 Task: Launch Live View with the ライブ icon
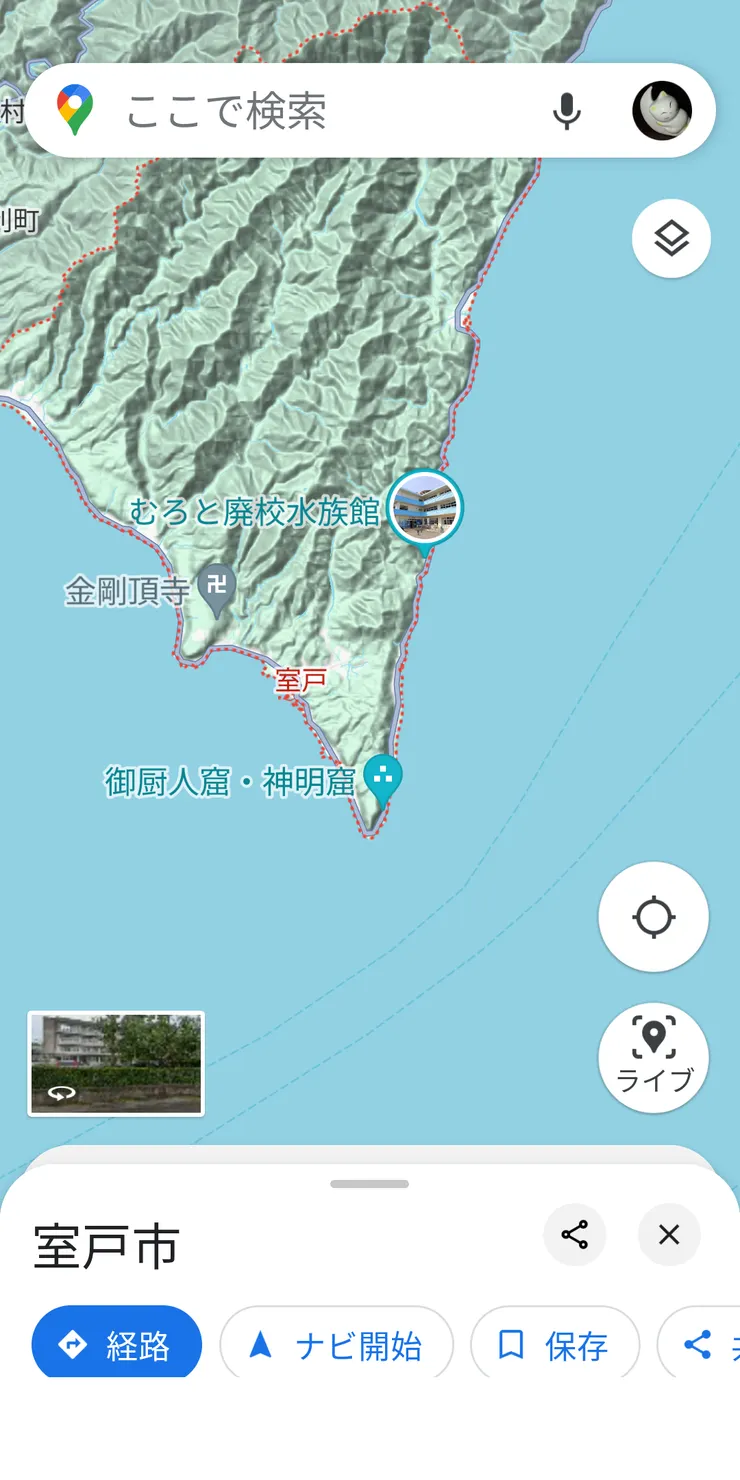pos(653,1057)
